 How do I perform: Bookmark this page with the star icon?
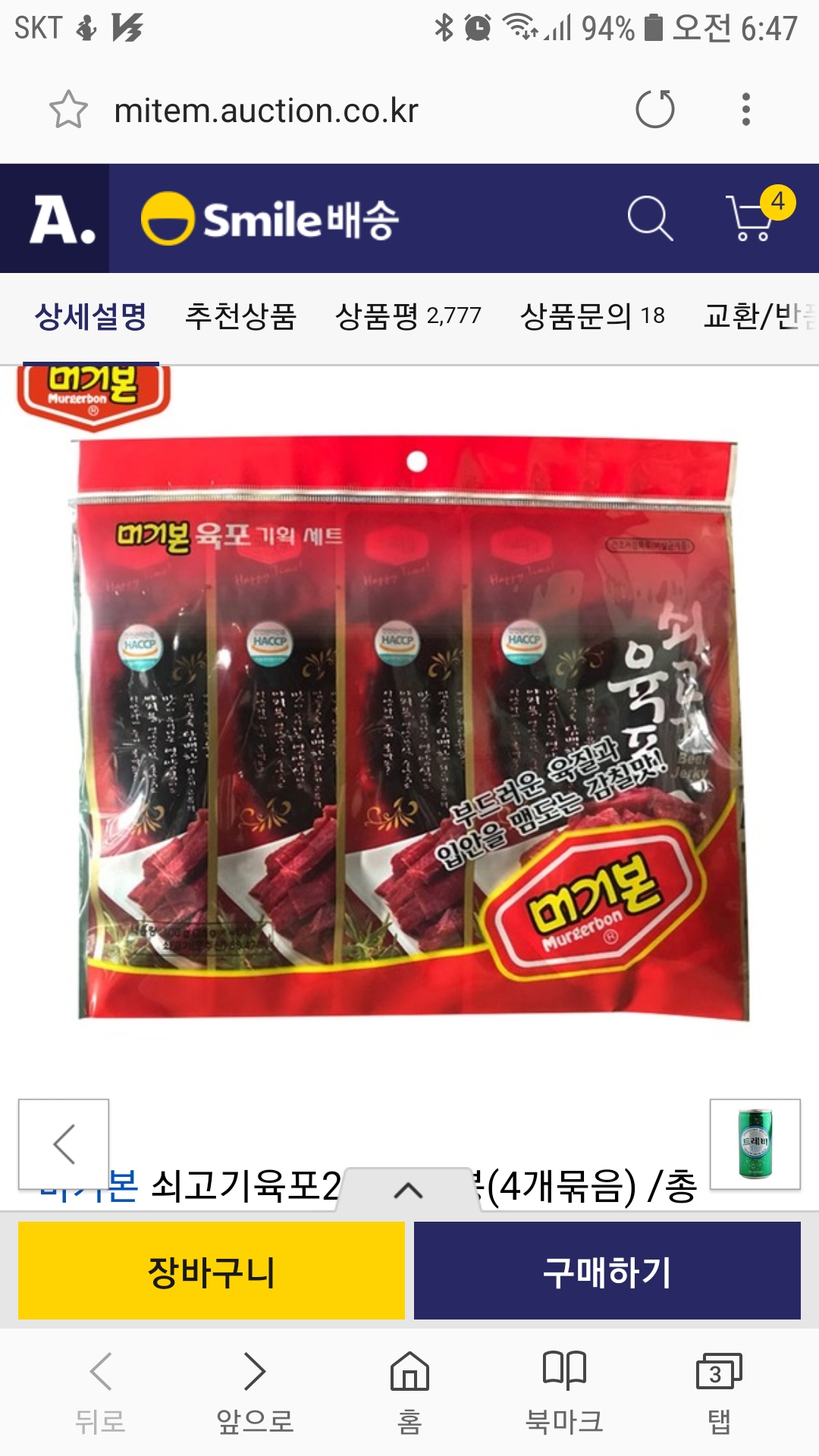(68, 110)
